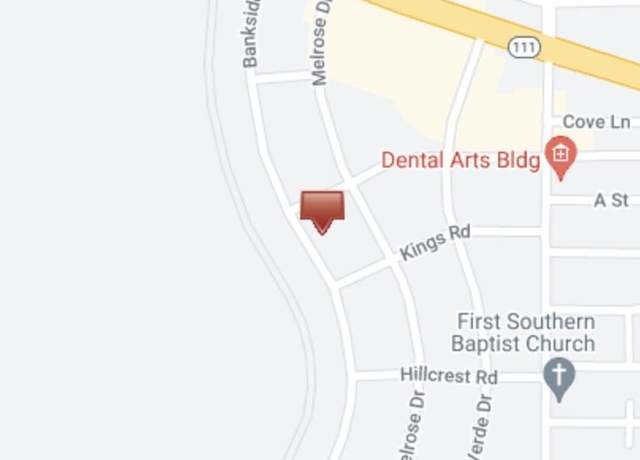
Task: Tap the red property marker on the map
Action: [322, 209]
